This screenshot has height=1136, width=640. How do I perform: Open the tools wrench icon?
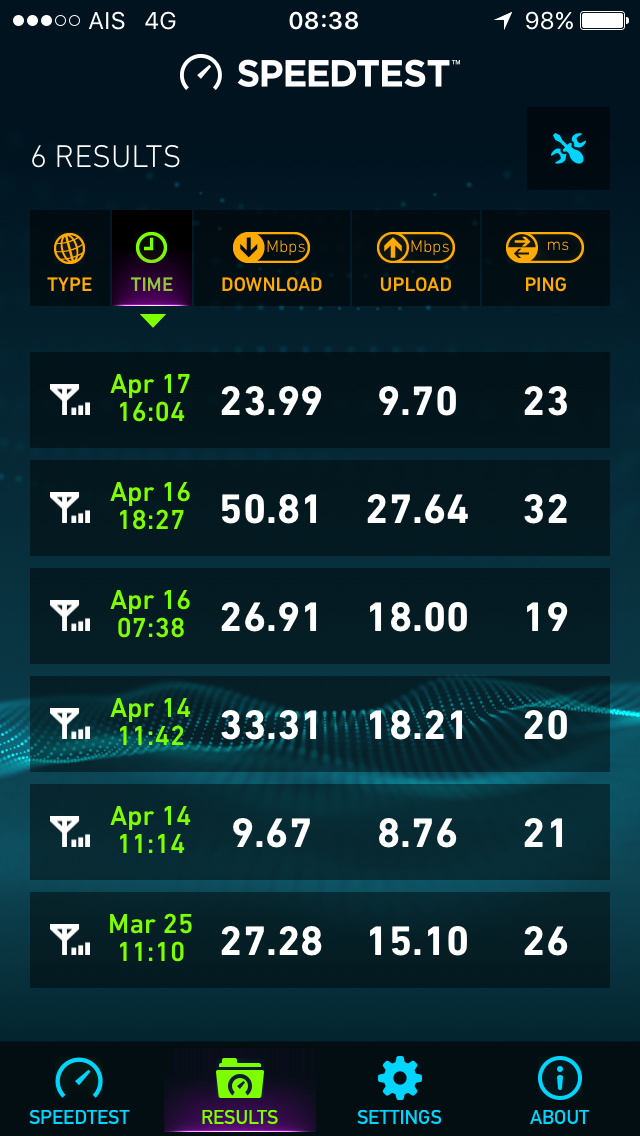pos(568,149)
